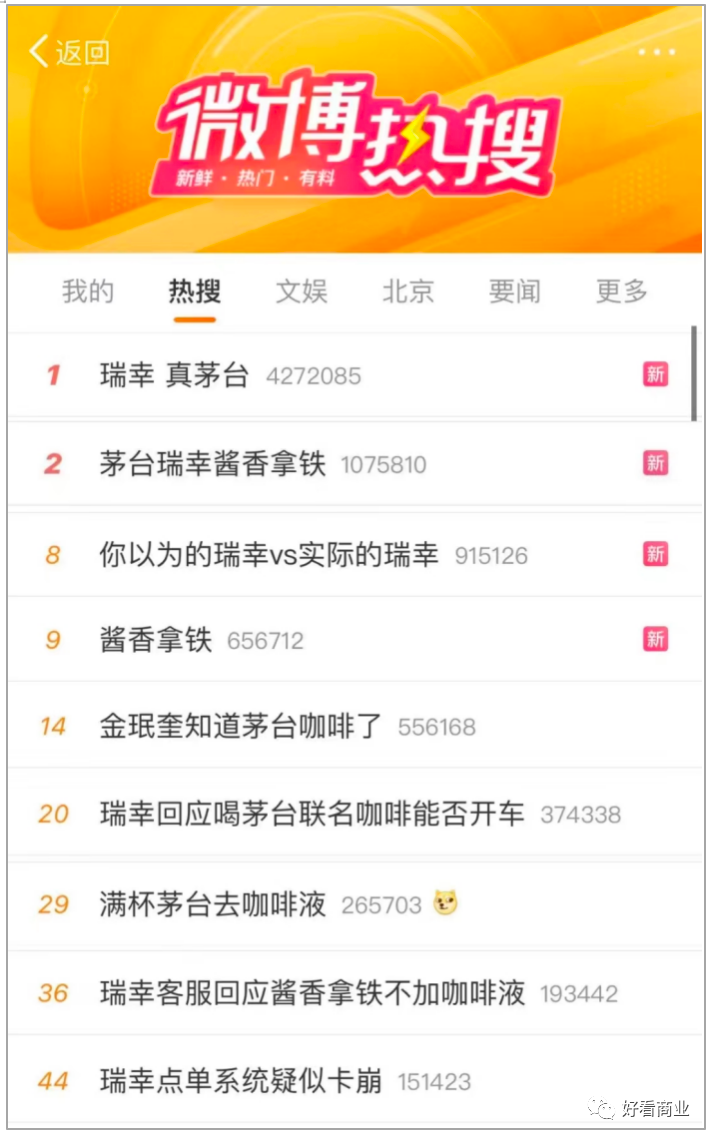Switch to the 要闻 tab

point(515,292)
